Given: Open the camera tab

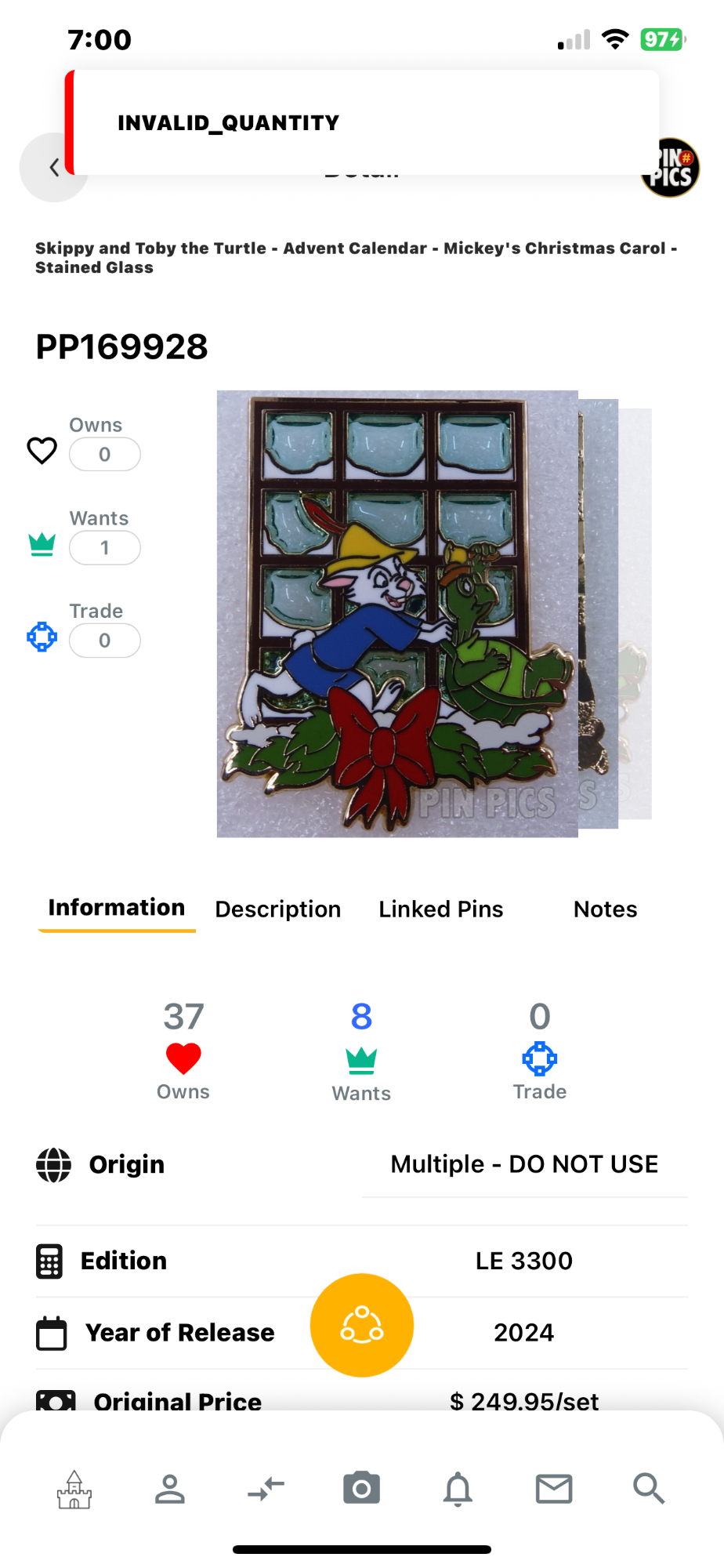Looking at the screenshot, I should coord(361,1489).
